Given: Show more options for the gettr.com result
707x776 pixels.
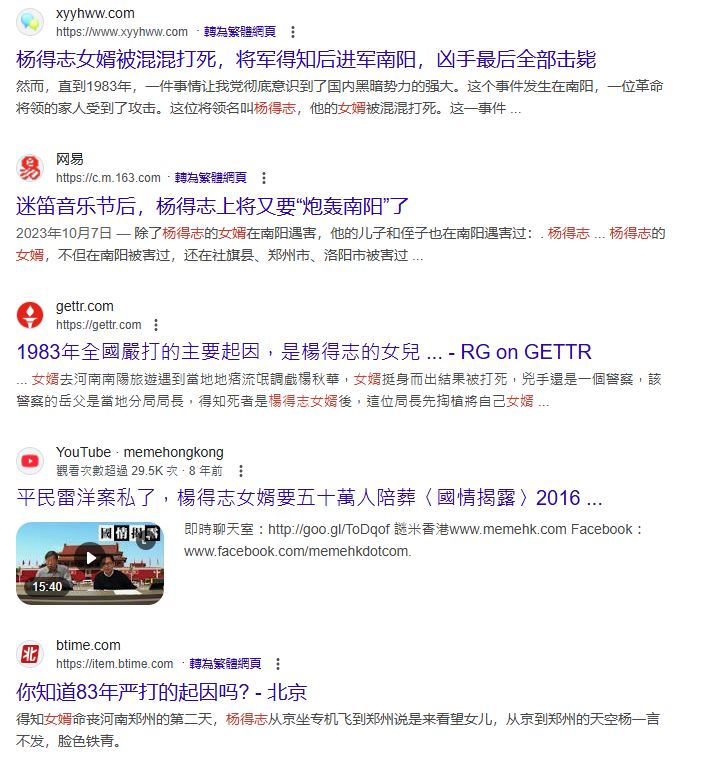Looking at the screenshot, I should (x=153, y=325).
